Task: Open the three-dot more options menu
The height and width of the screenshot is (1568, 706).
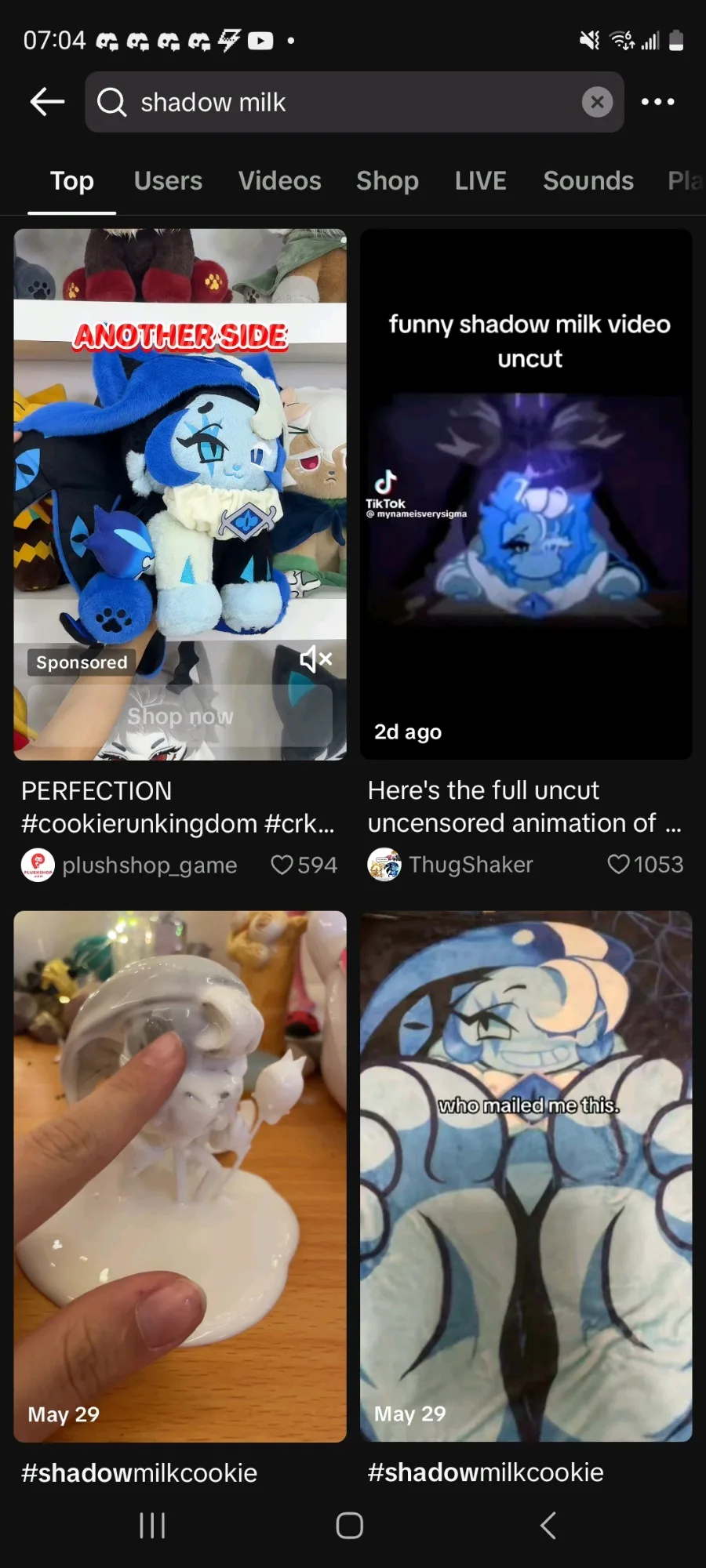Action: [657, 102]
